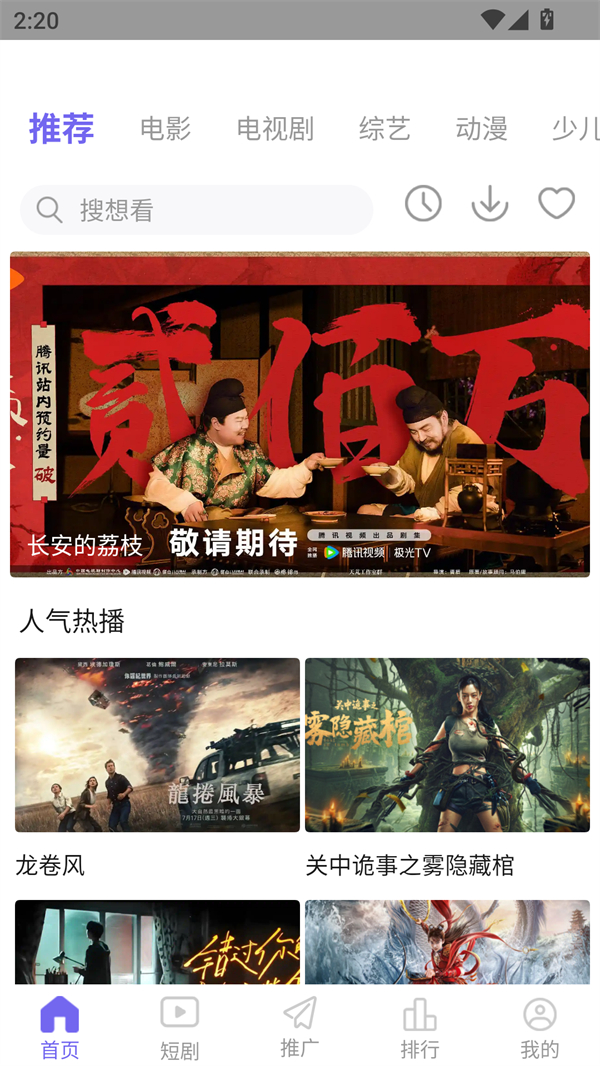The width and height of the screenshot is (600, 1066).
Task: Select the 推荐 tab
Action: coord(61,129)
